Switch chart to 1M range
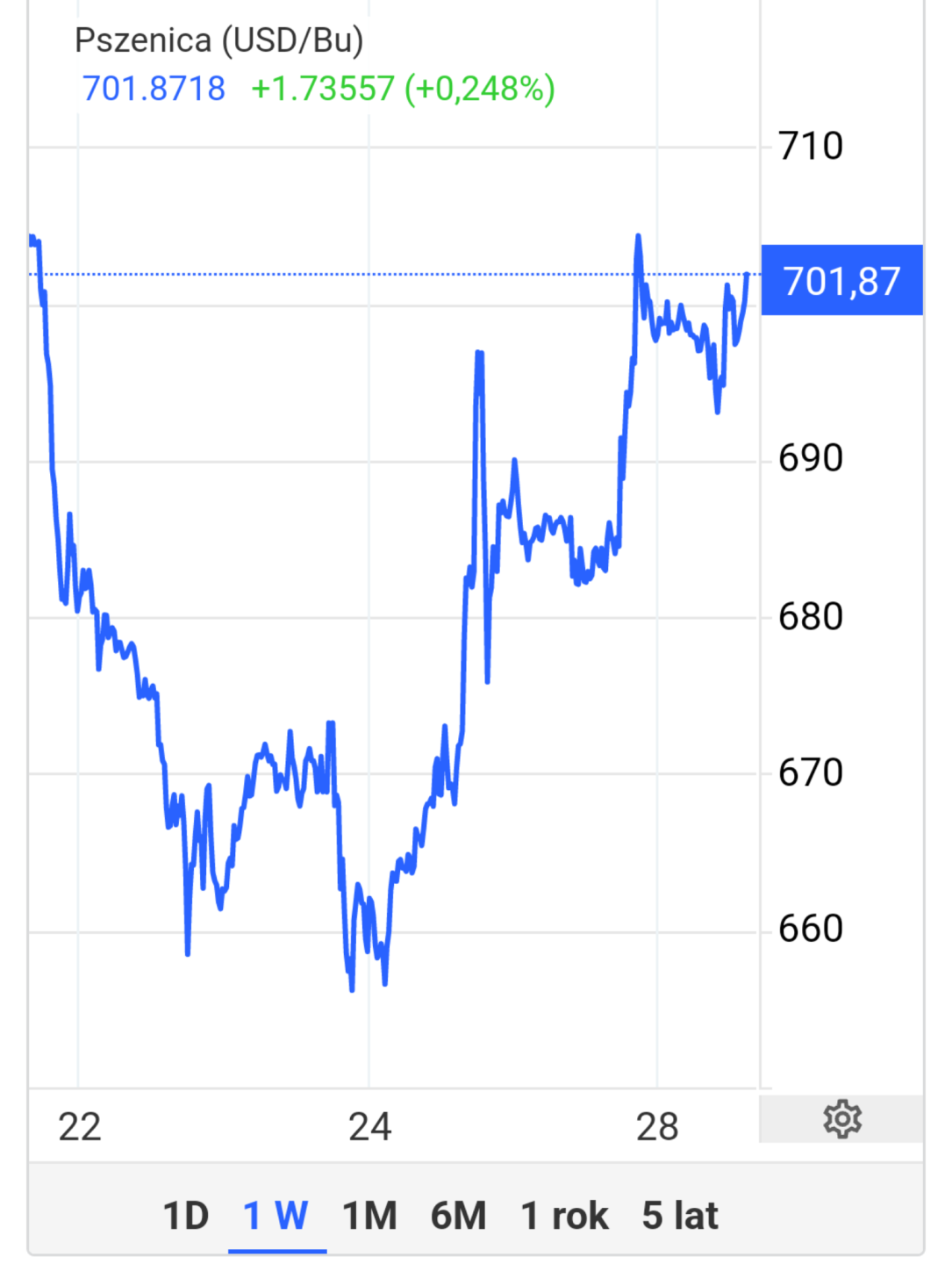This screenshot has width=952, height=1264. click(369, 1217)
